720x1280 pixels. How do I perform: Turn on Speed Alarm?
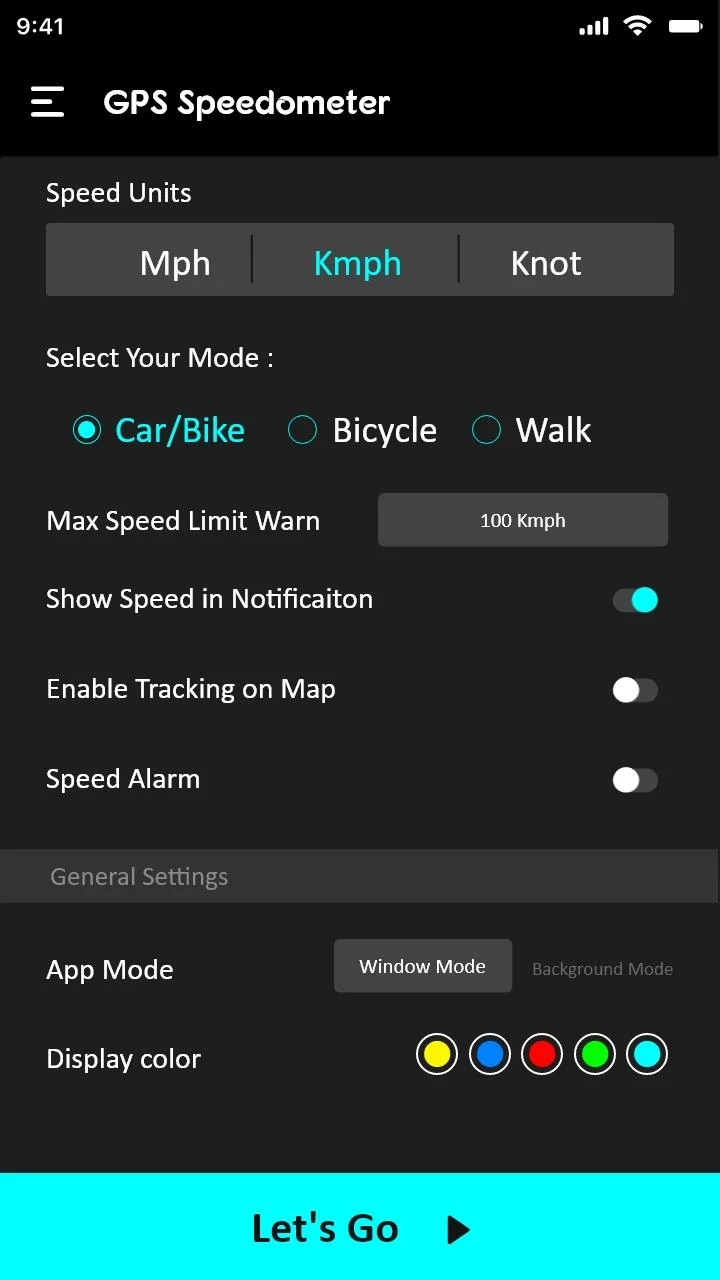tap(635, 780)
